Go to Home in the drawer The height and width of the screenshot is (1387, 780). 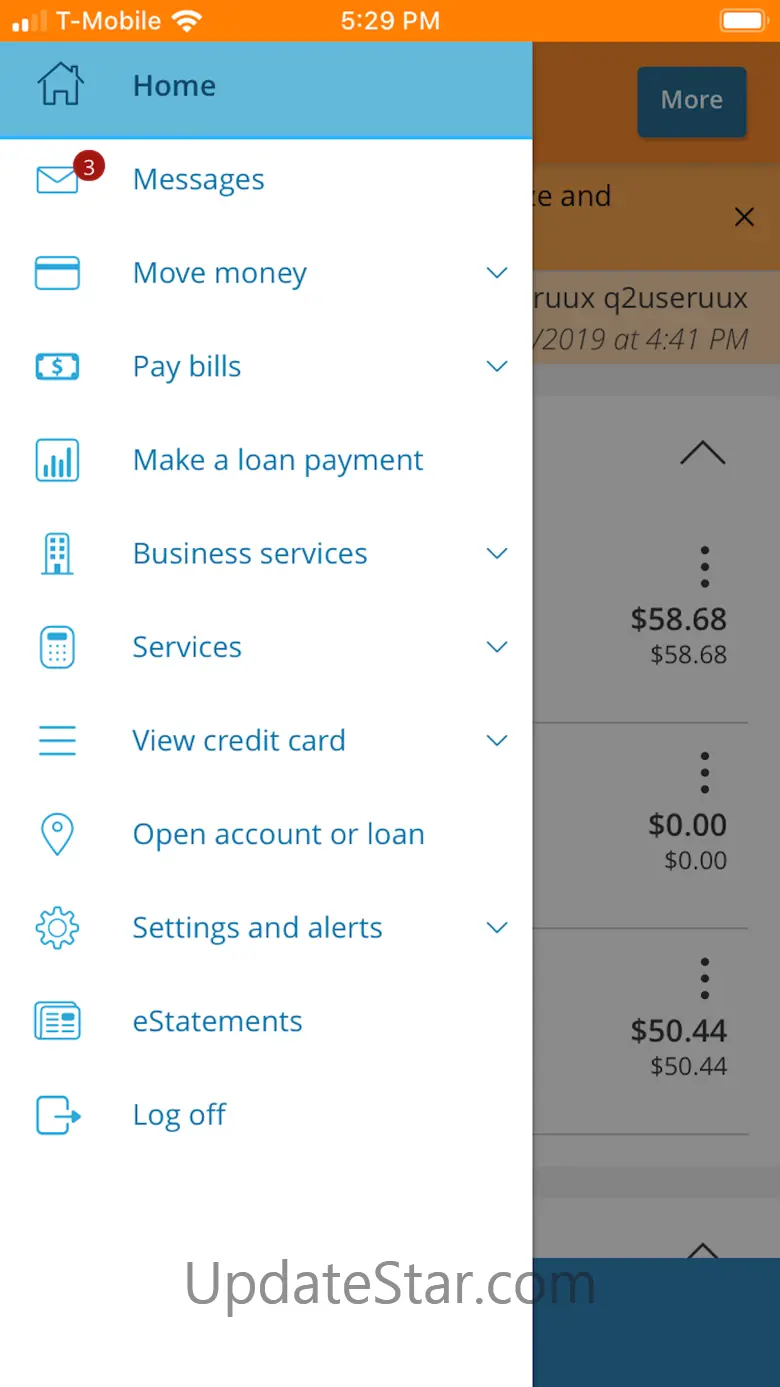(x=266, y=88)
